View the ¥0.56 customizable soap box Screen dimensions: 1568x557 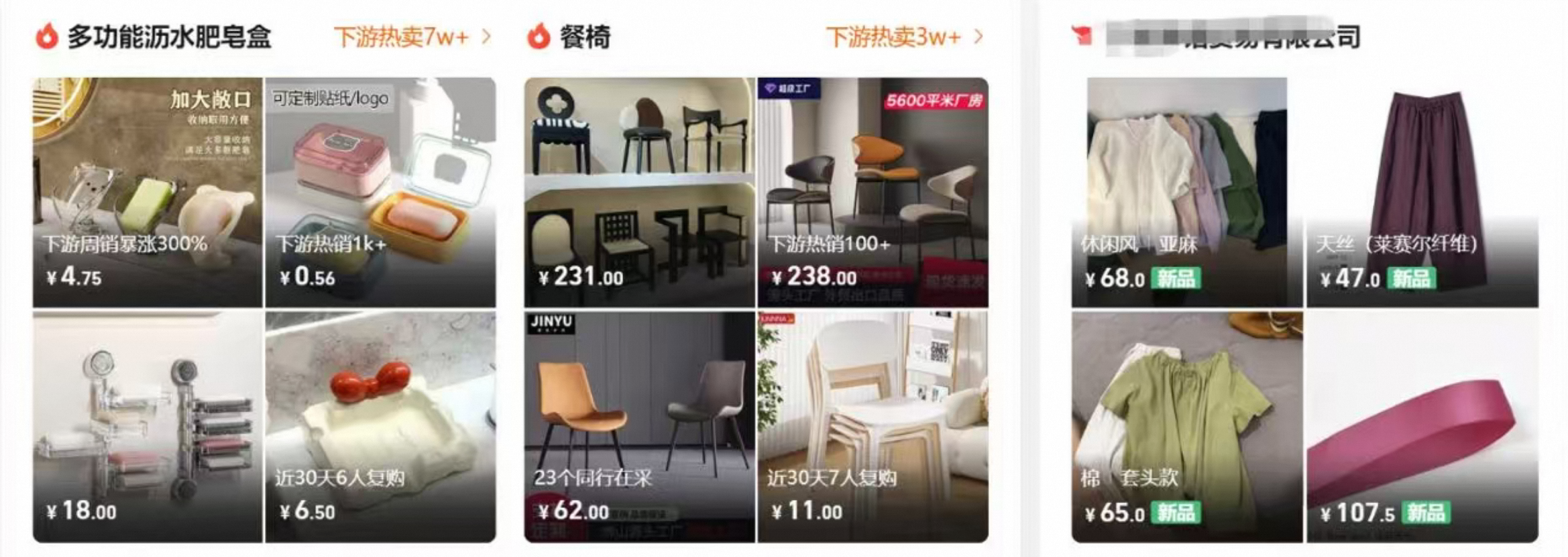(x=380, y=193)
